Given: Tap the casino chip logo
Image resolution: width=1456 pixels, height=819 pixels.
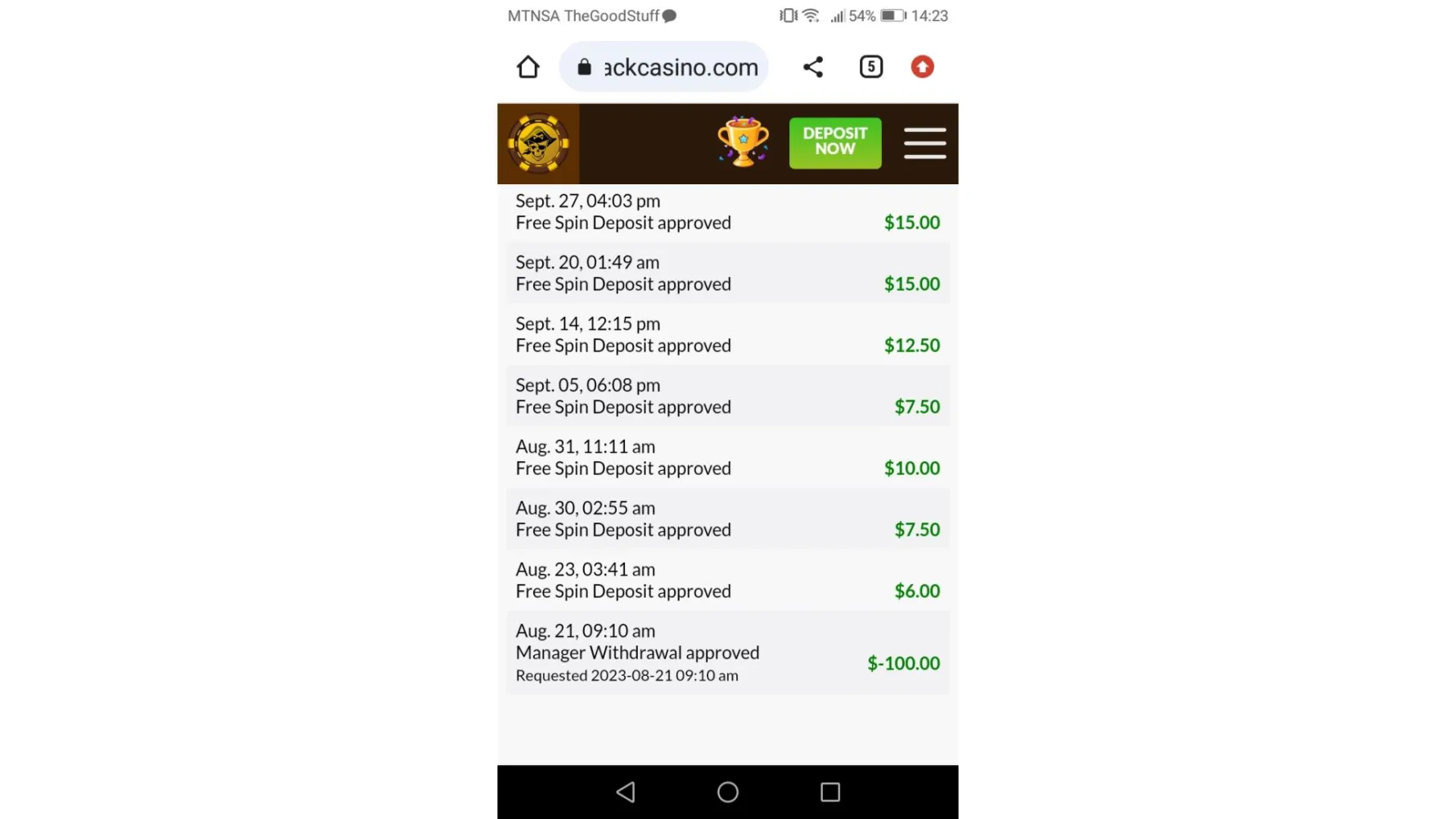Looking at the screenshot, I should (x=538, y=143).
